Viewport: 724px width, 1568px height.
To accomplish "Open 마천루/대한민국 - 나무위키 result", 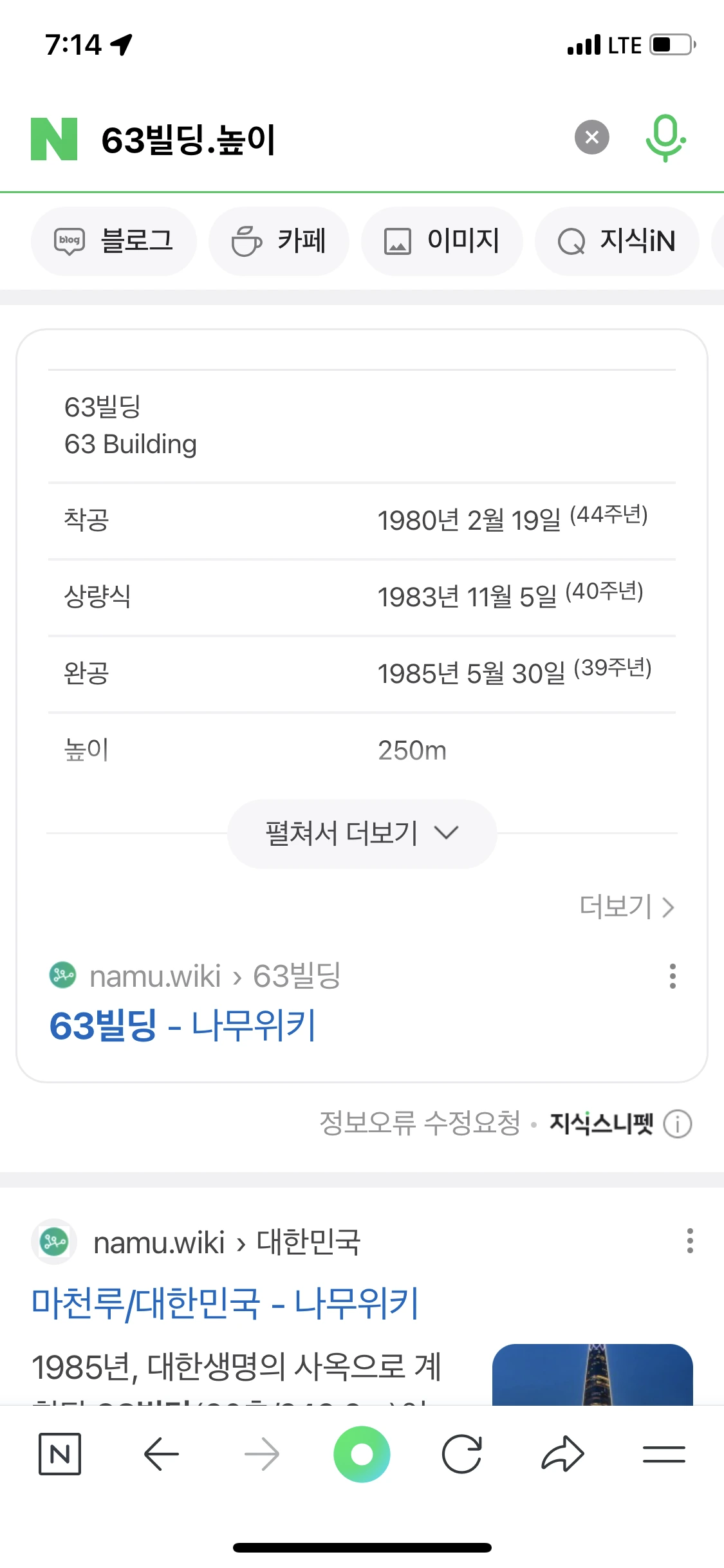I will pyautogui.click(x=225, y=1303).
